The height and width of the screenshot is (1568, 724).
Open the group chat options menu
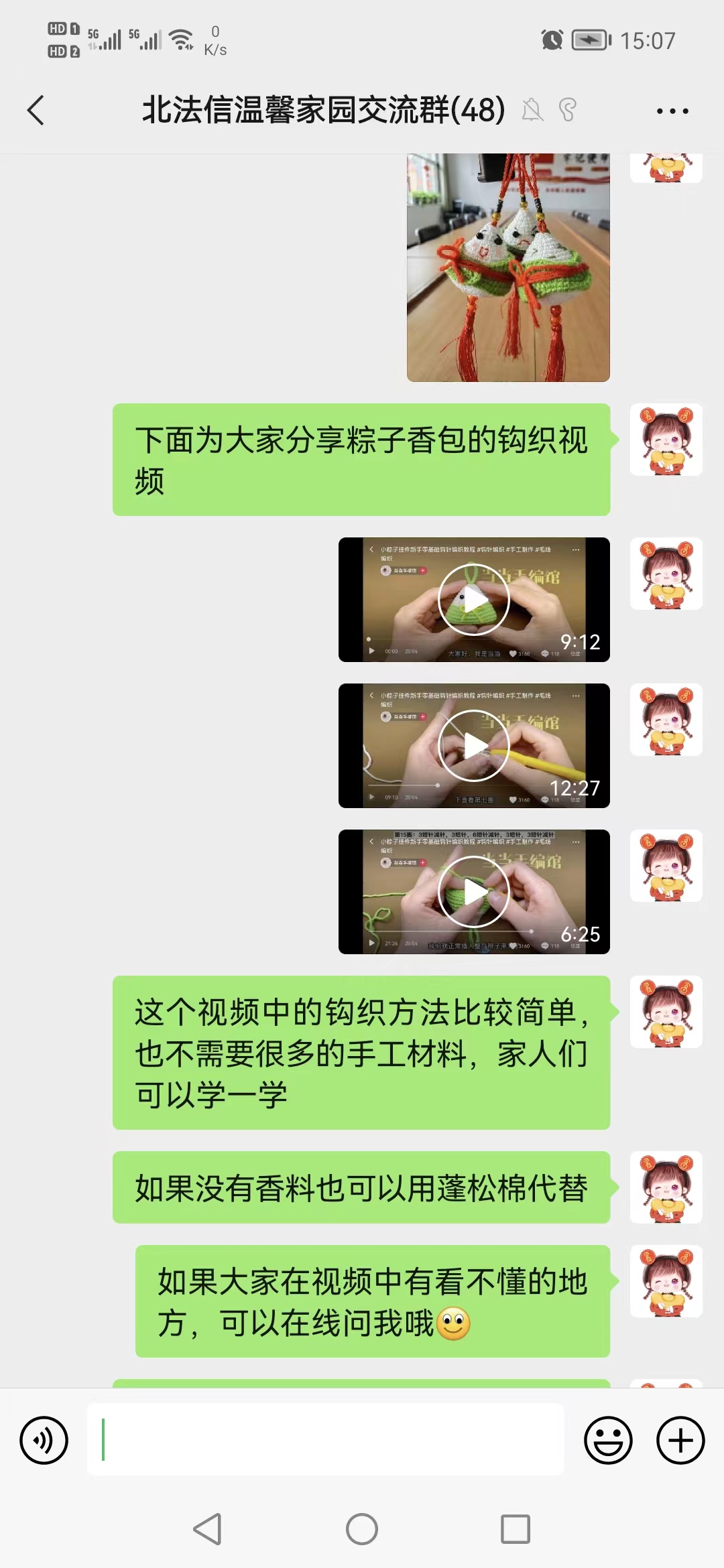(x=672, y=111)
